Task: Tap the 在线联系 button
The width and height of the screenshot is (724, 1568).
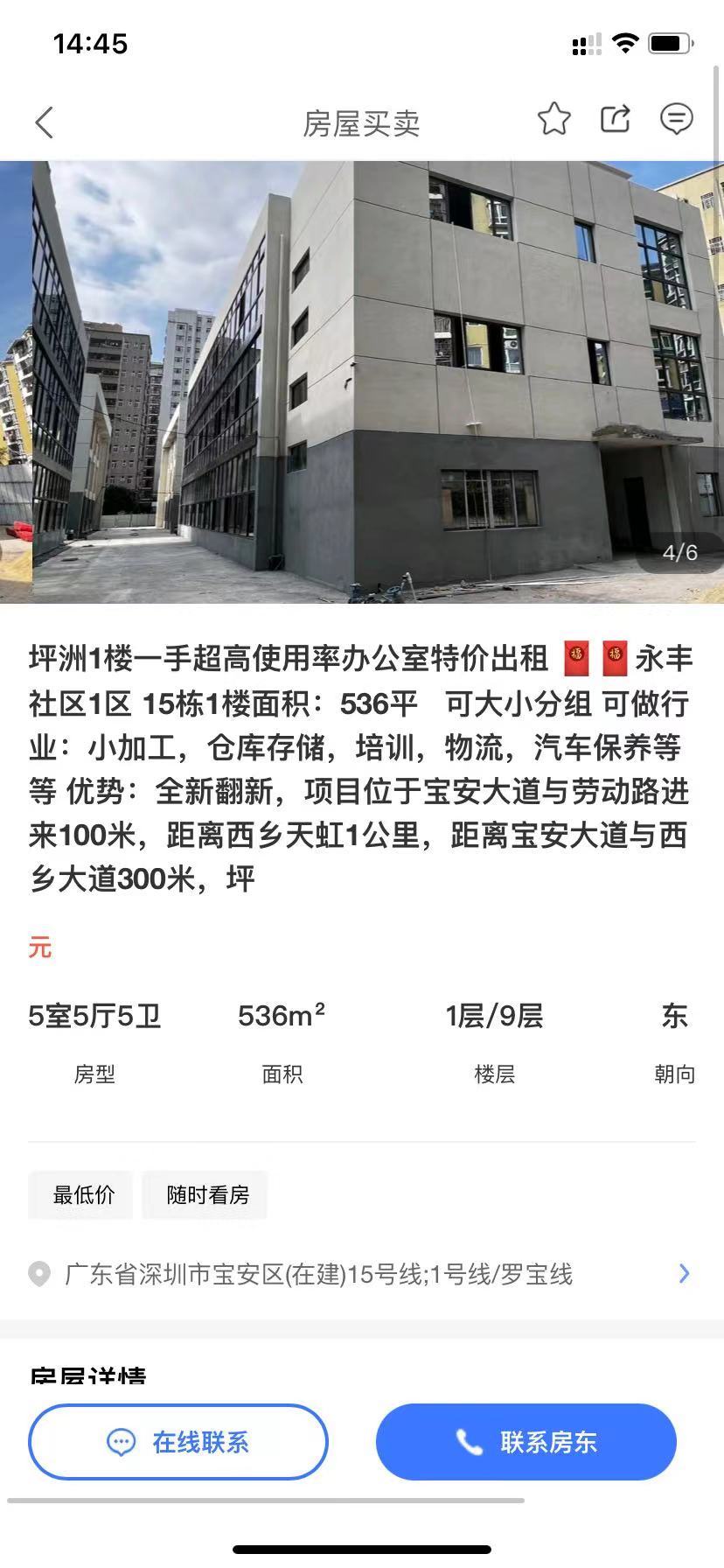Action: tap(178, 1442)
